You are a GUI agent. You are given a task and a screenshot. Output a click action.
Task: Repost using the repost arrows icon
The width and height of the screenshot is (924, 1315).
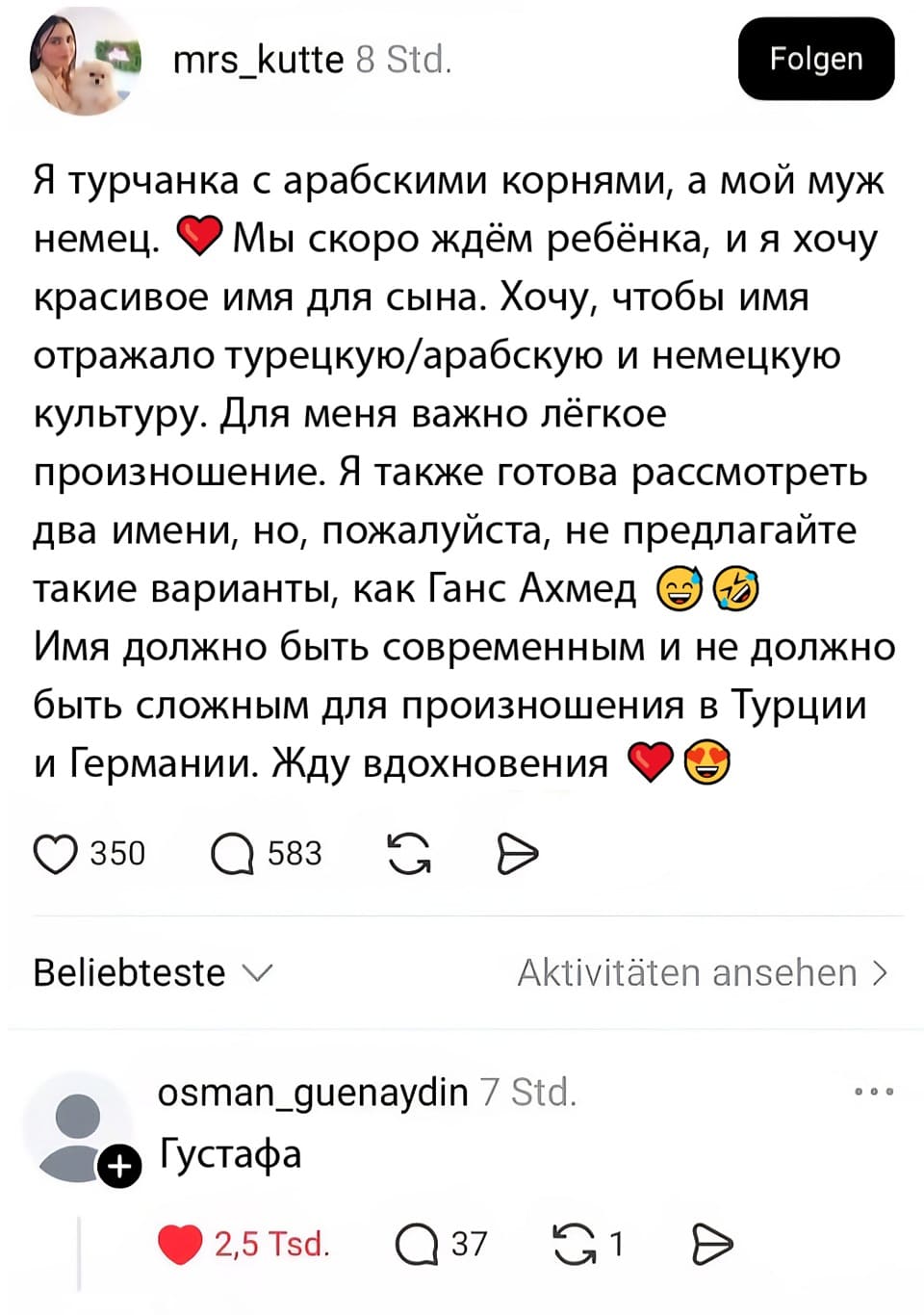click(x=409, y=854)
